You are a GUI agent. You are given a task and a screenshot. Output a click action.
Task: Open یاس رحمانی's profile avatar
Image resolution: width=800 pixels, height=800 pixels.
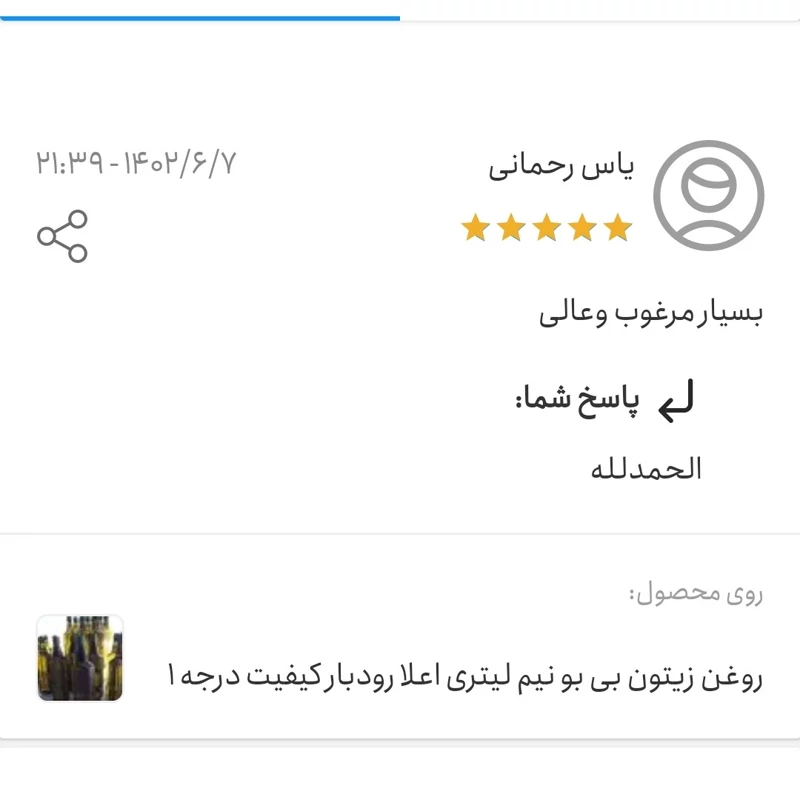coord(708,196)
